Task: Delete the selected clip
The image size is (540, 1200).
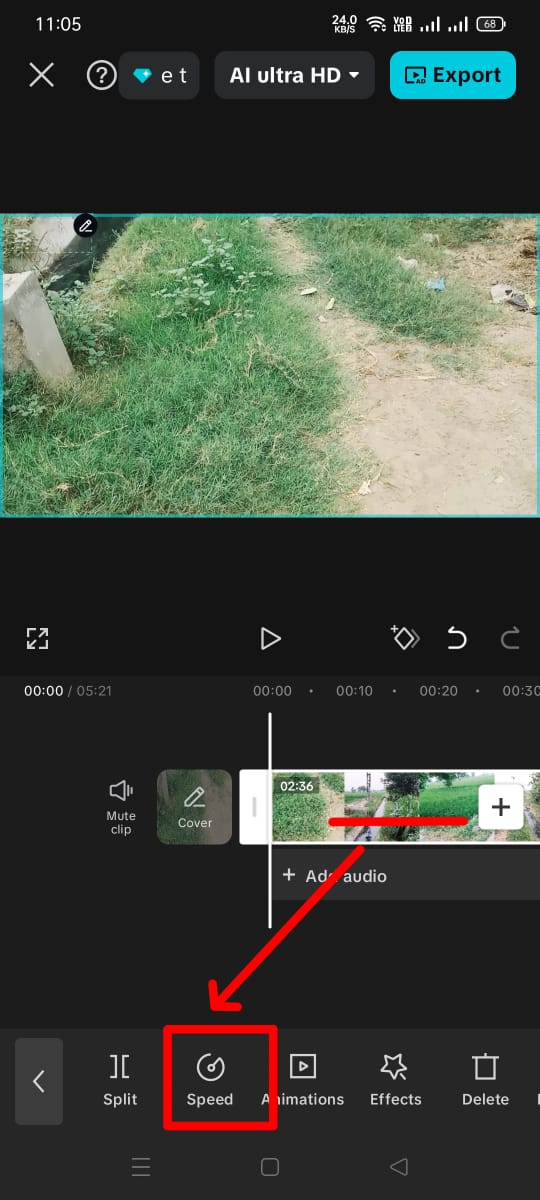Action: (x=485, y=1080)
